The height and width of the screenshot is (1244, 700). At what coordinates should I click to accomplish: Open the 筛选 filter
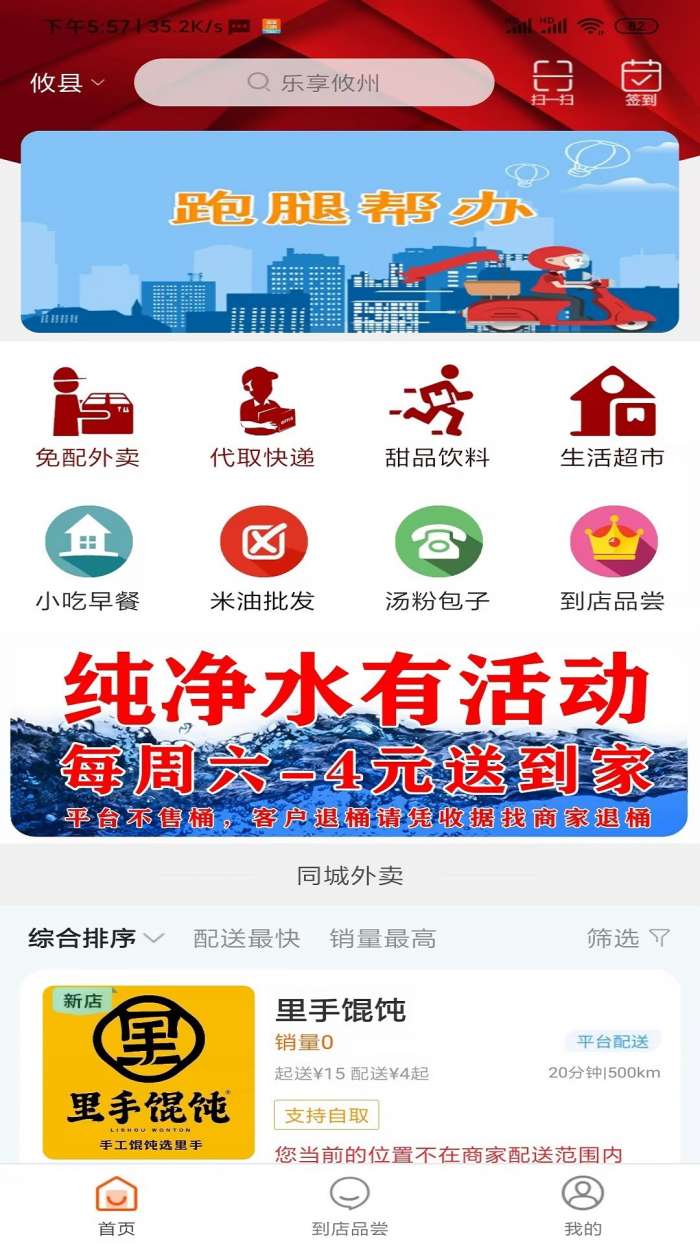[x=628, y=938]
